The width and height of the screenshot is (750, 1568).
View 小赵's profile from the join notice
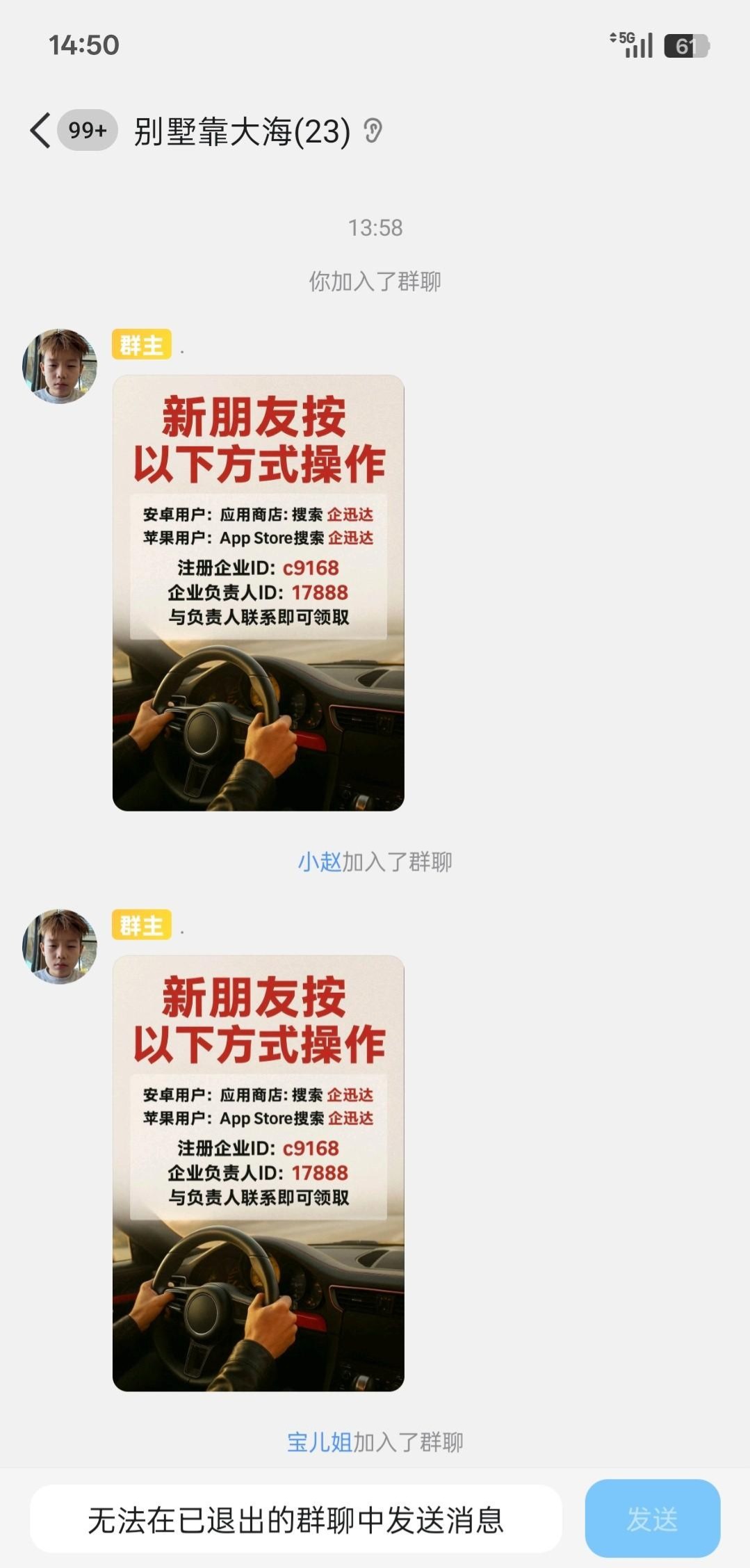point(320,862)
